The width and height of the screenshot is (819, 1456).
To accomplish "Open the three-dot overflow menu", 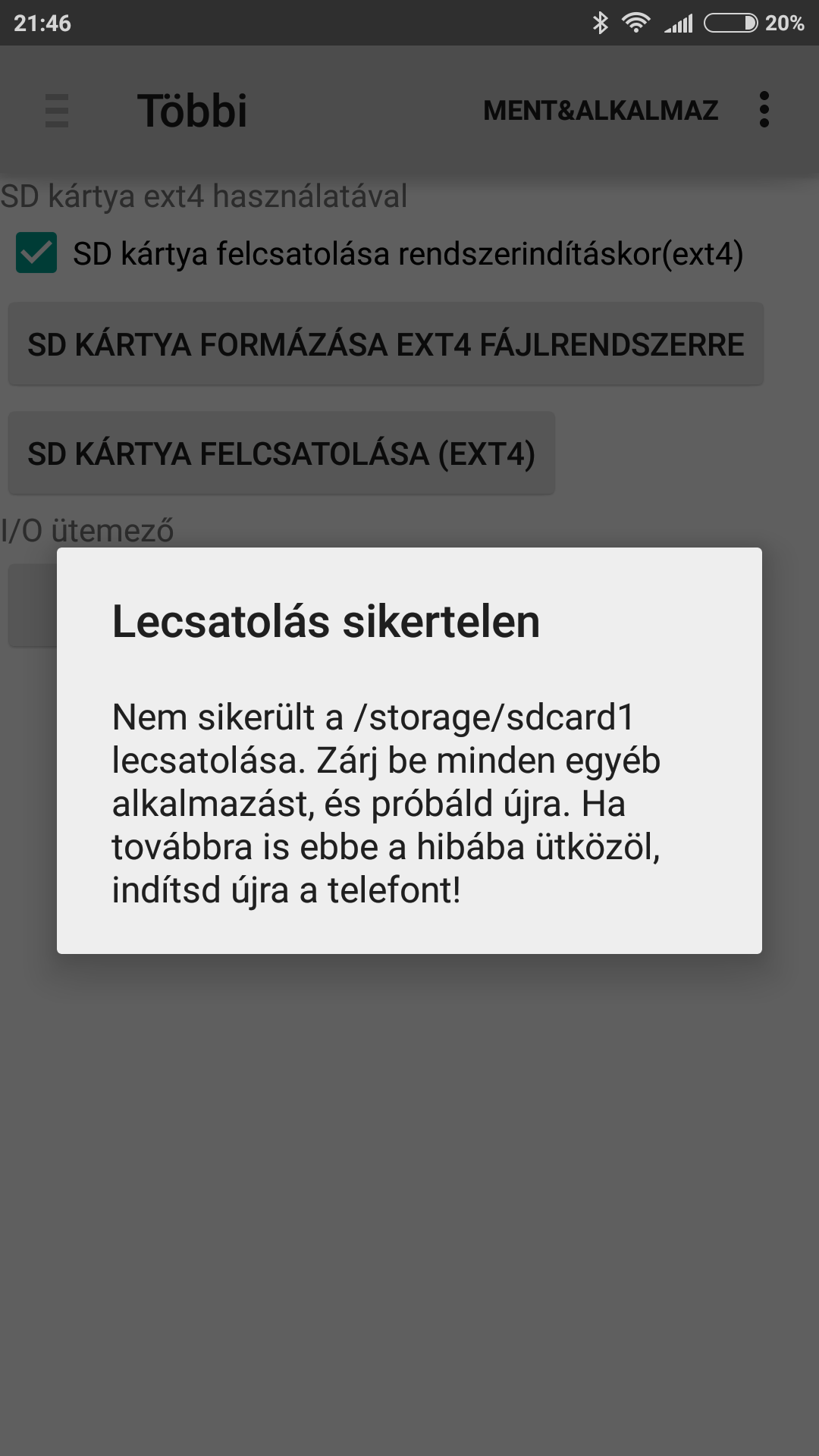I will tap(764, 110).
